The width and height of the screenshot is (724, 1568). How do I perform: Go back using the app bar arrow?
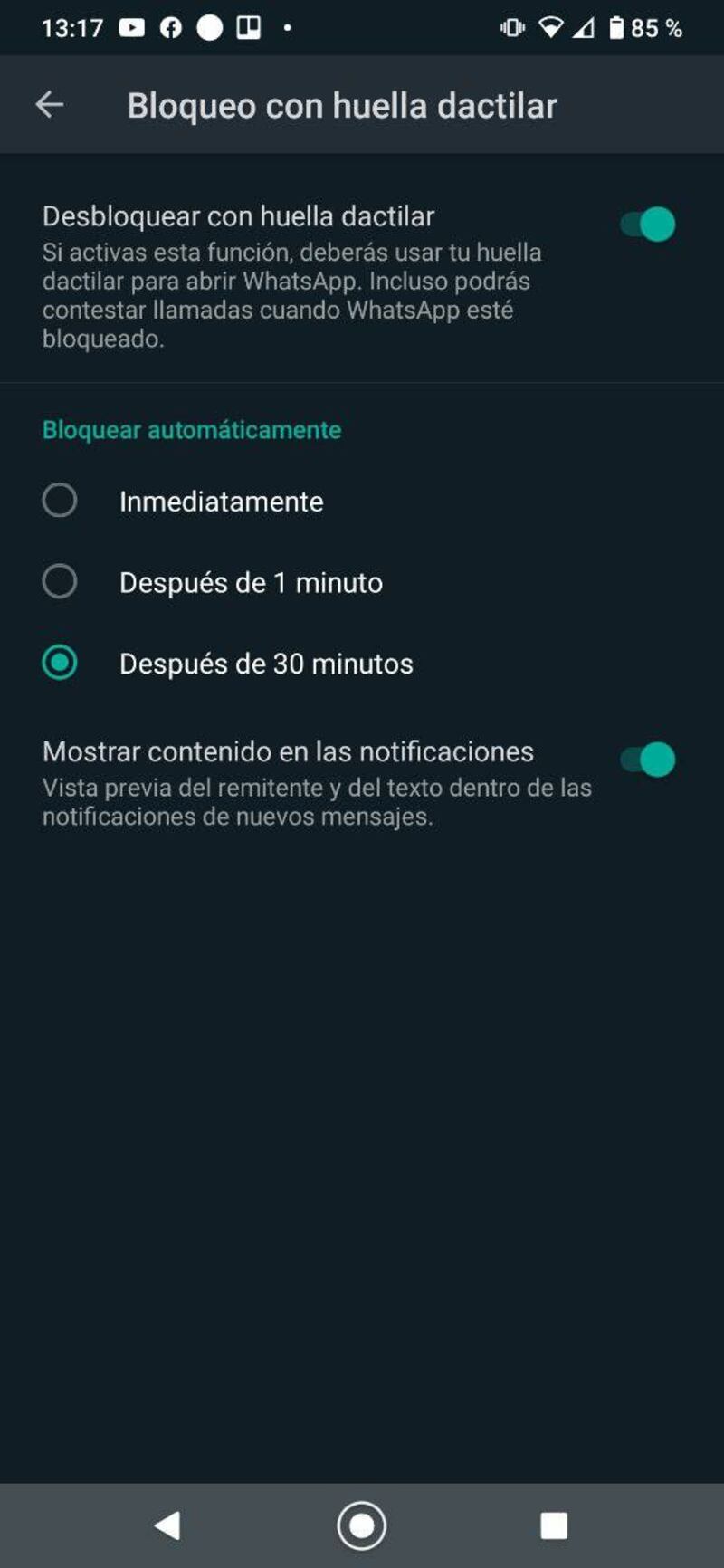[x=50, y=105]
